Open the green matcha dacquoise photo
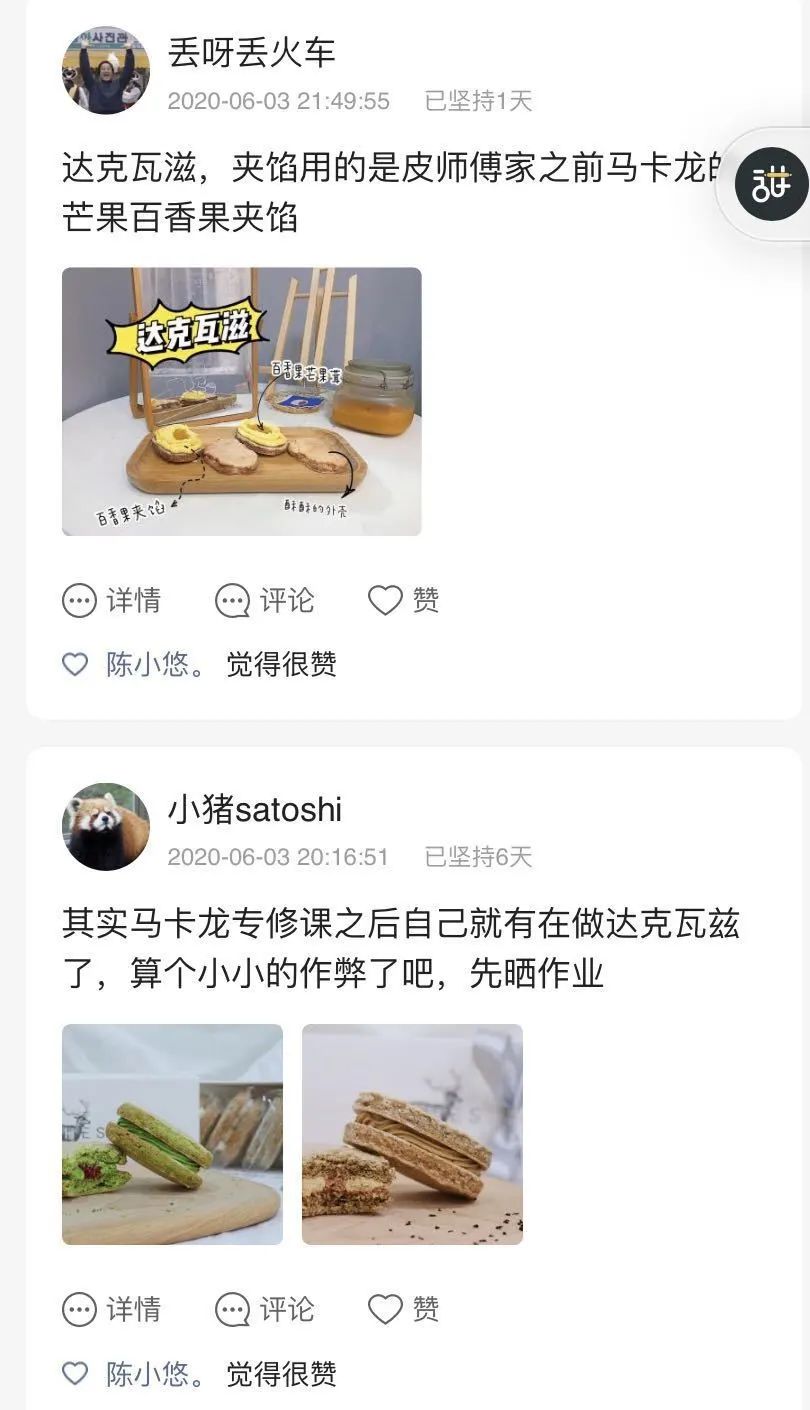 [x=172, y=1134]
